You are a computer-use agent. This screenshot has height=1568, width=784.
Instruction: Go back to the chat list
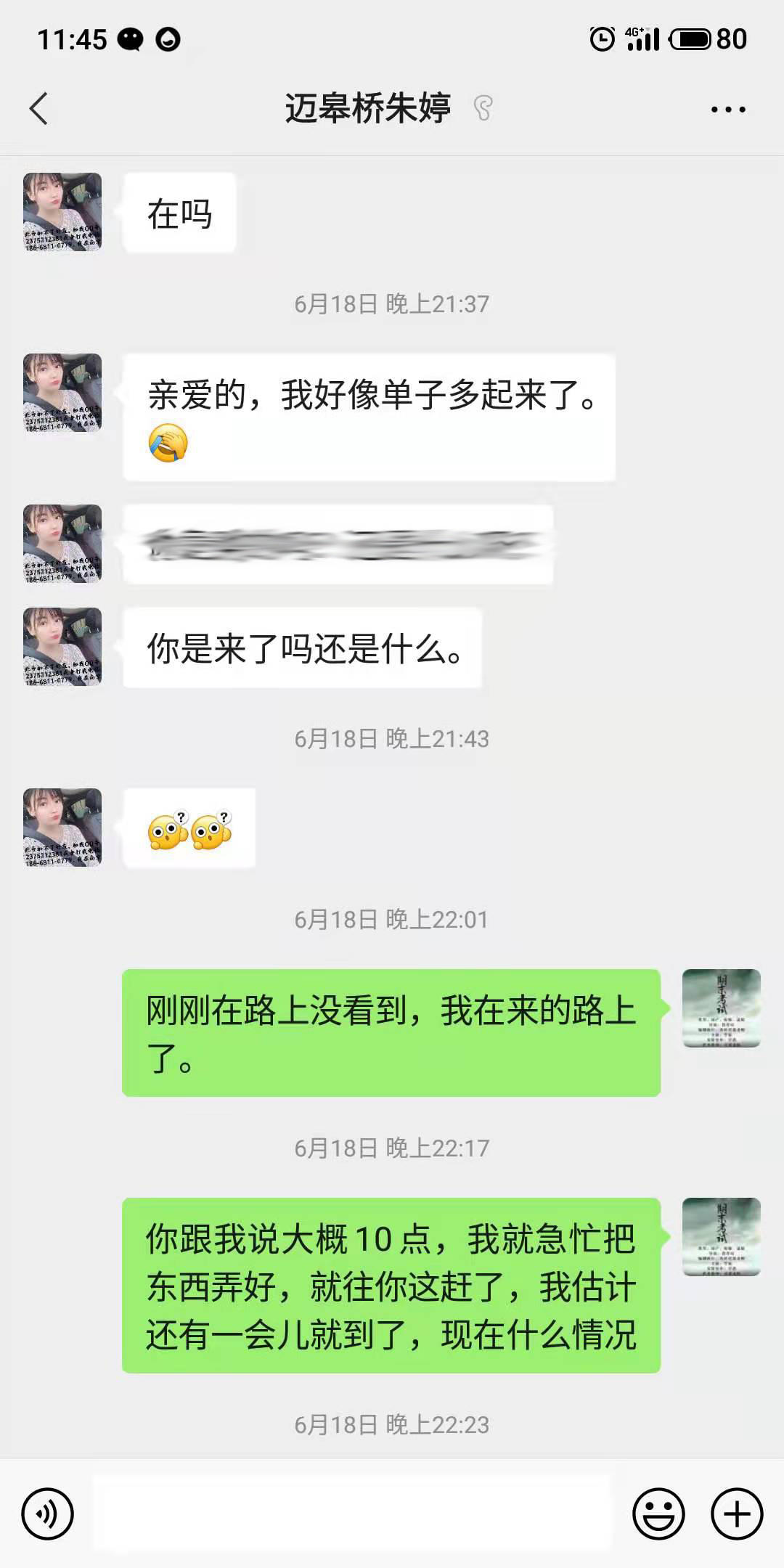click(39, 109)
